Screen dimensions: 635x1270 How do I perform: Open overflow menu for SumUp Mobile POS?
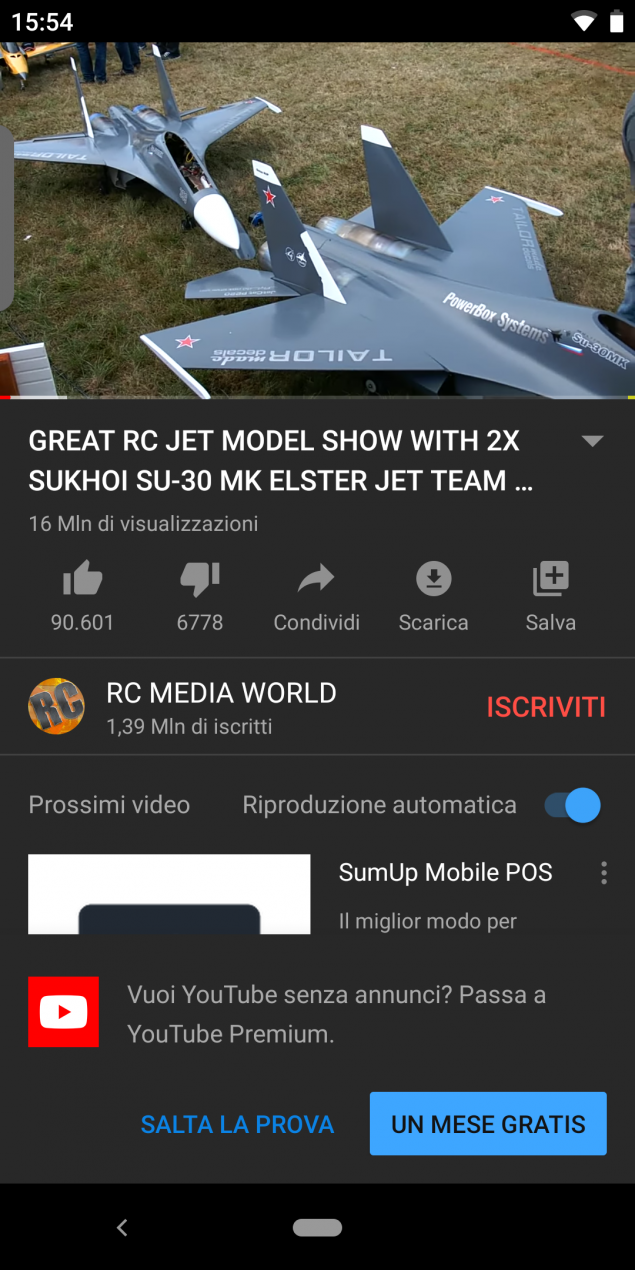pyautogui.click(x=603, y=873)
